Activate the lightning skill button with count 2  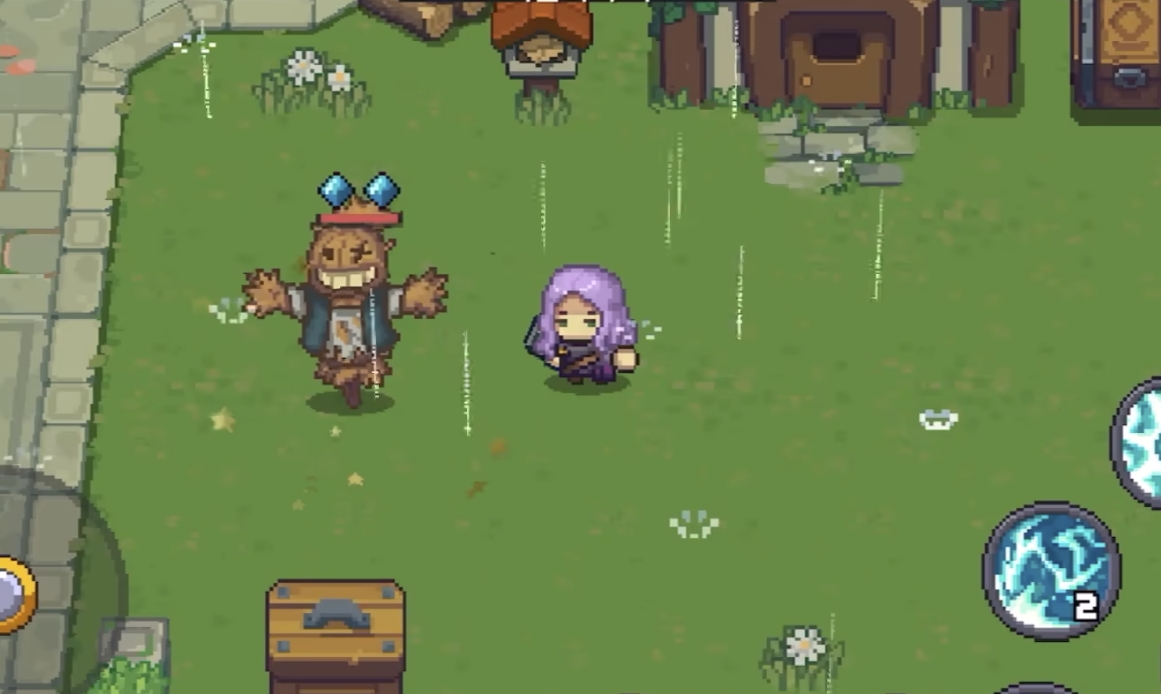[1051, 571]
